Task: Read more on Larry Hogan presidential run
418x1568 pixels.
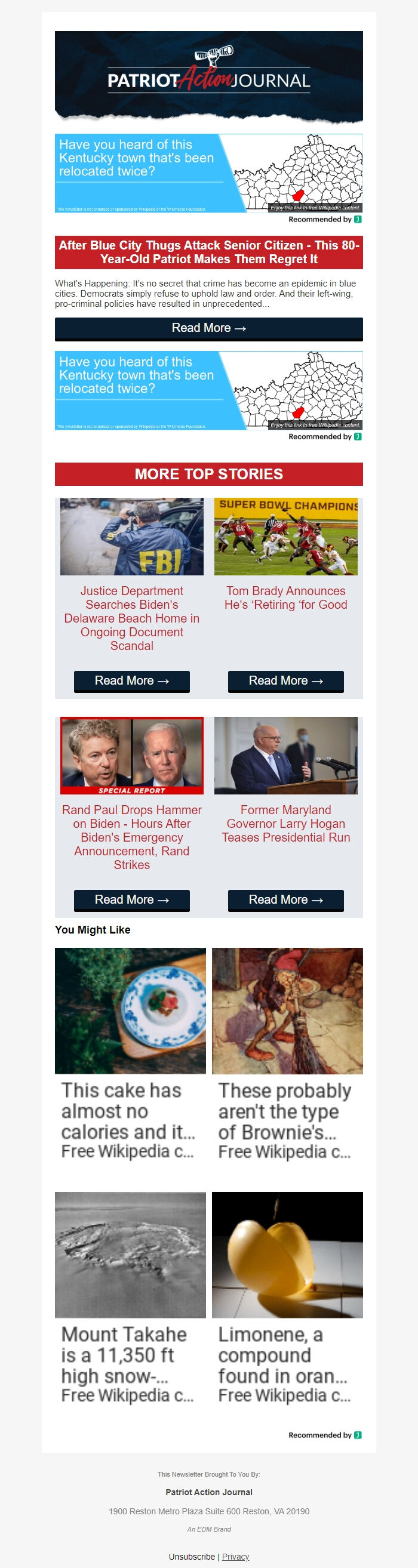Action: 286,899
